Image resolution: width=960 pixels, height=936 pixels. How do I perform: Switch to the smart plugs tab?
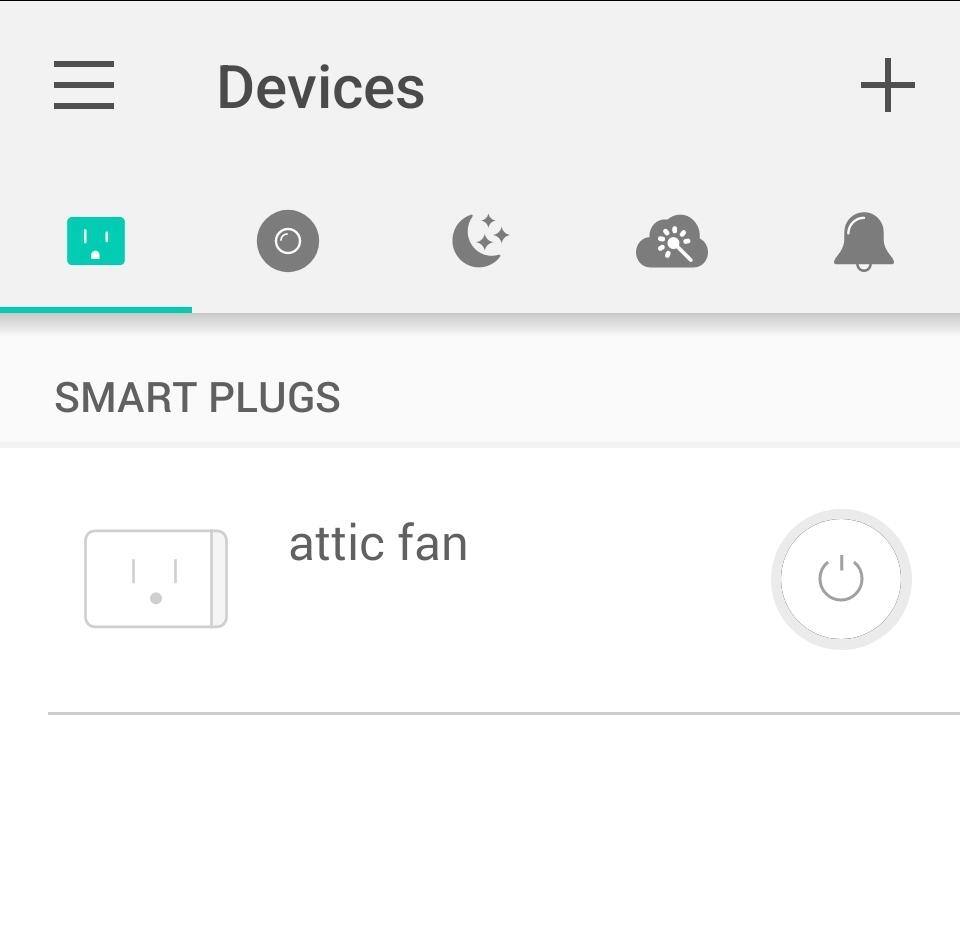click(x=96, y=242)
